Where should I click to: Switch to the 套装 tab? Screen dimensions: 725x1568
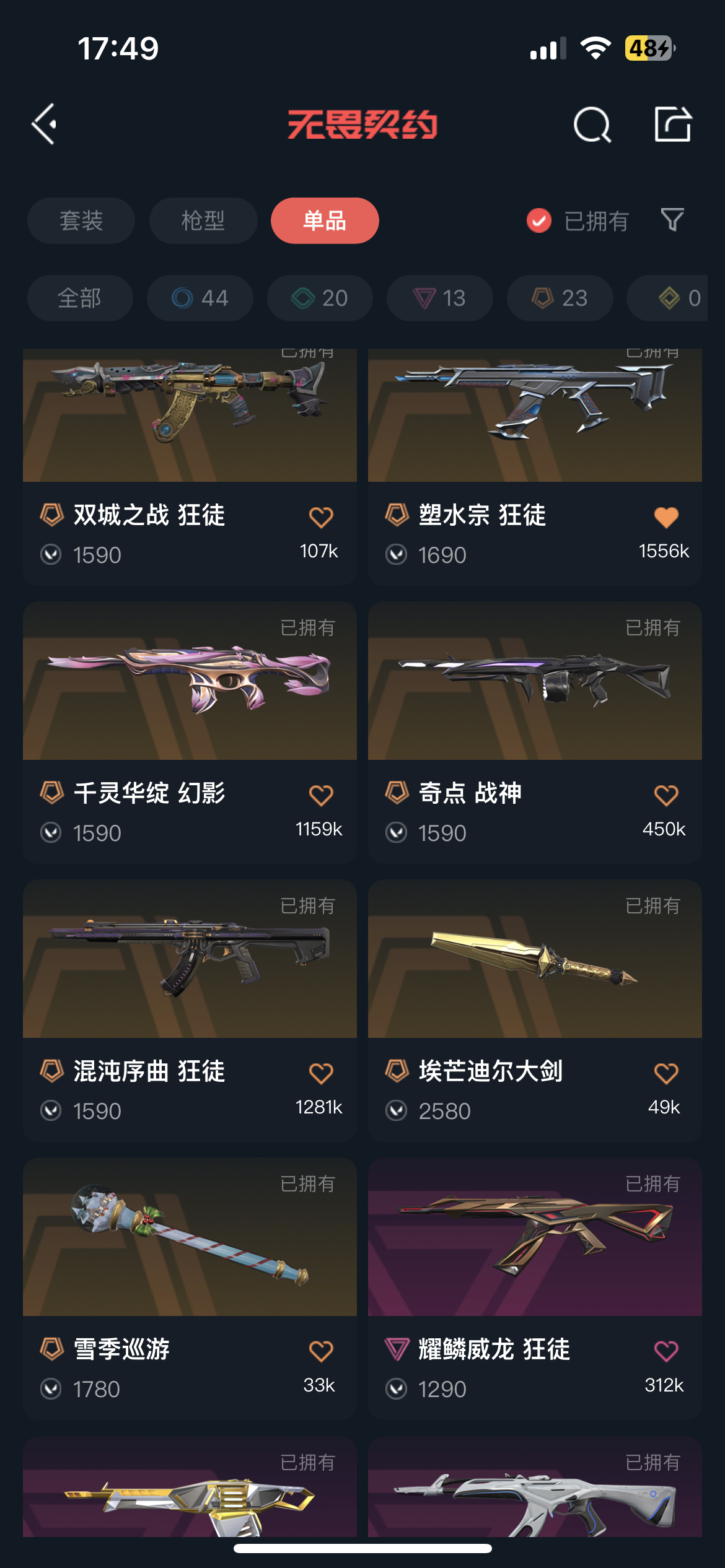pos(81,220)
